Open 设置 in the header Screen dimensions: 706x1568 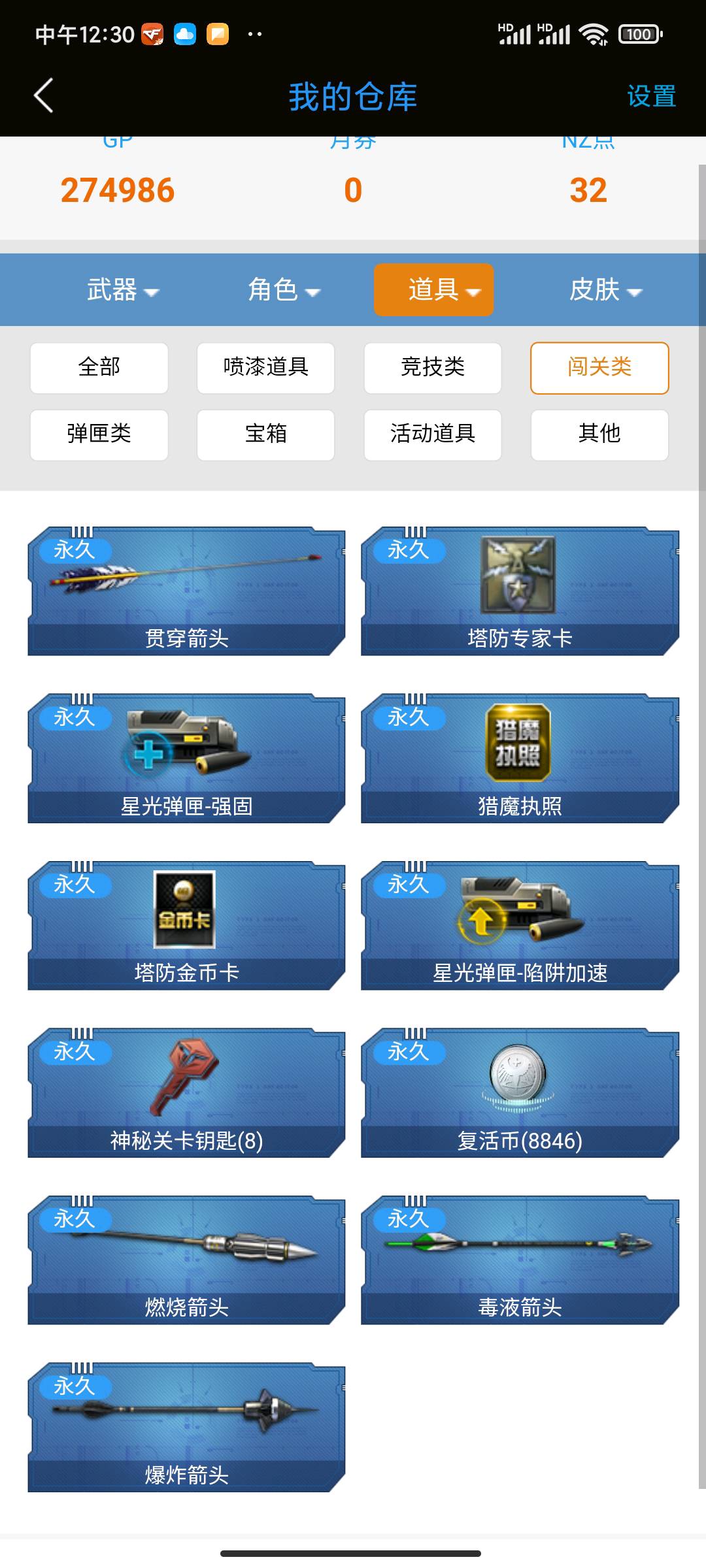(651, 96)
